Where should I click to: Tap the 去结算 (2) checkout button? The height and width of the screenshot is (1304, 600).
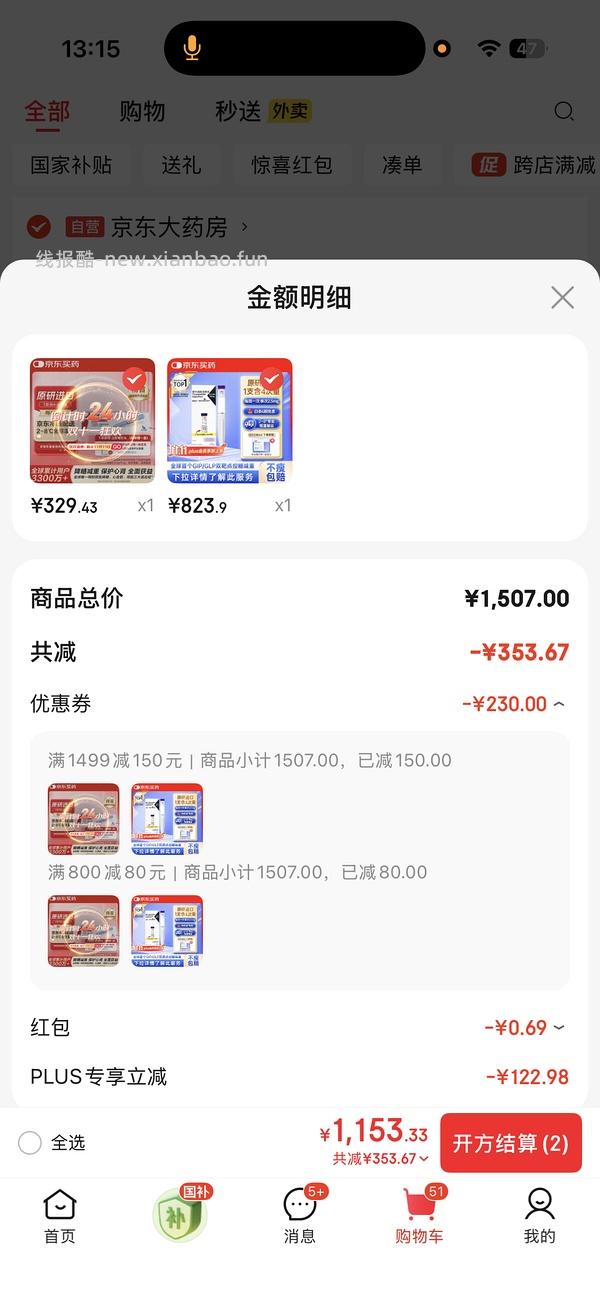[510, 1143]
